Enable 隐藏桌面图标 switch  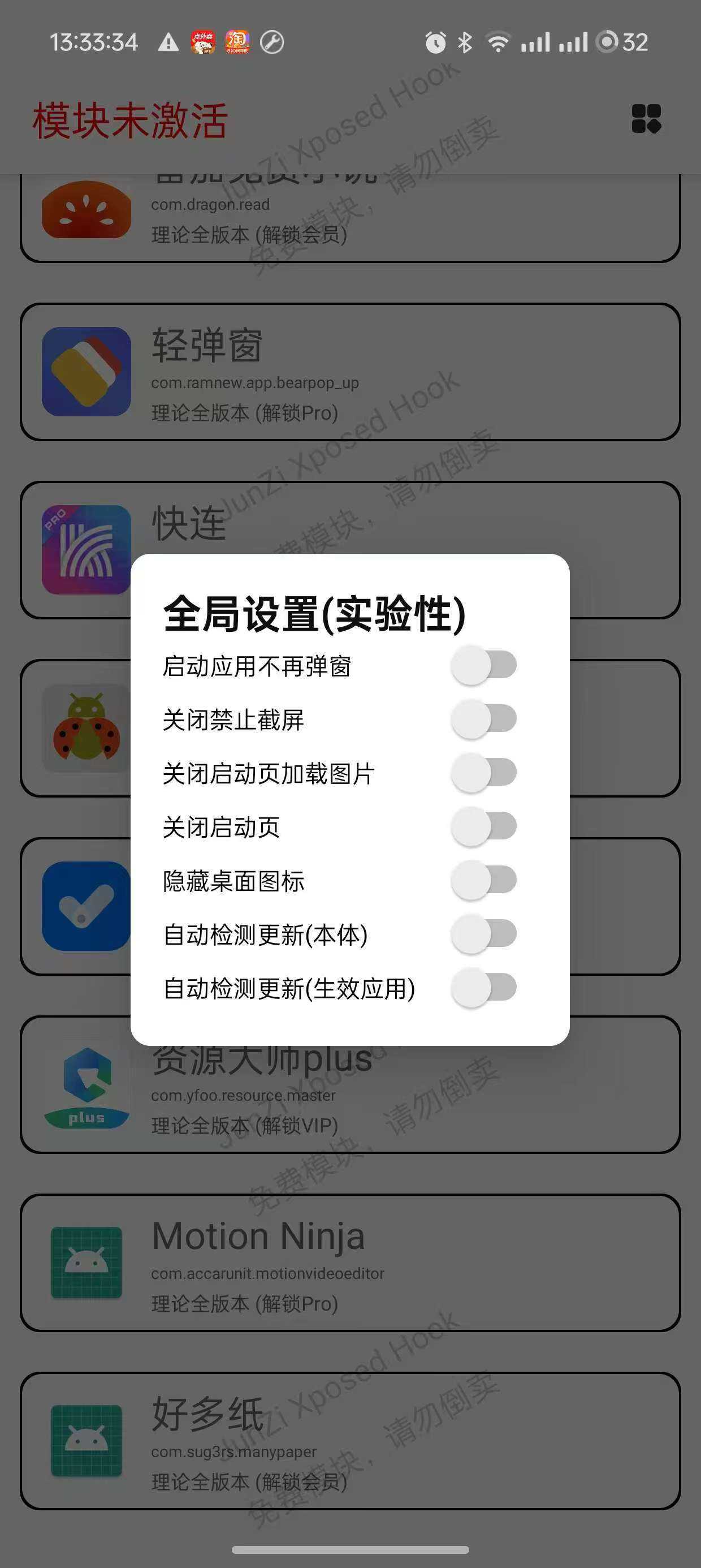[x=484, y=880]
